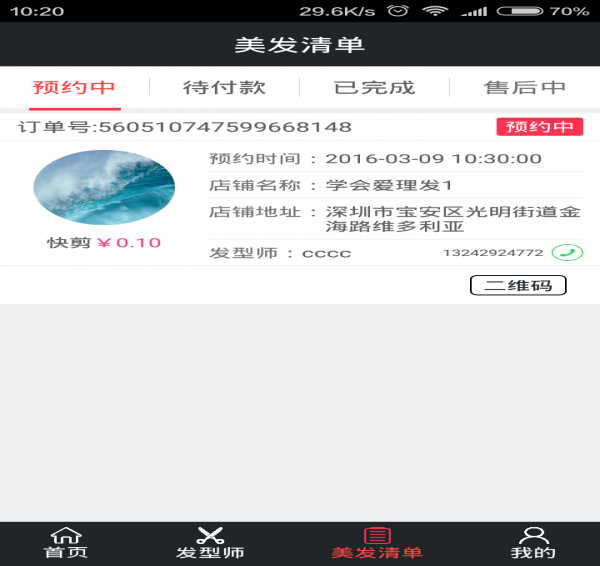The height and width of the screenshot is (566, 600).
Task: Open the 我的 profile tab
Action: coord(533,543)
